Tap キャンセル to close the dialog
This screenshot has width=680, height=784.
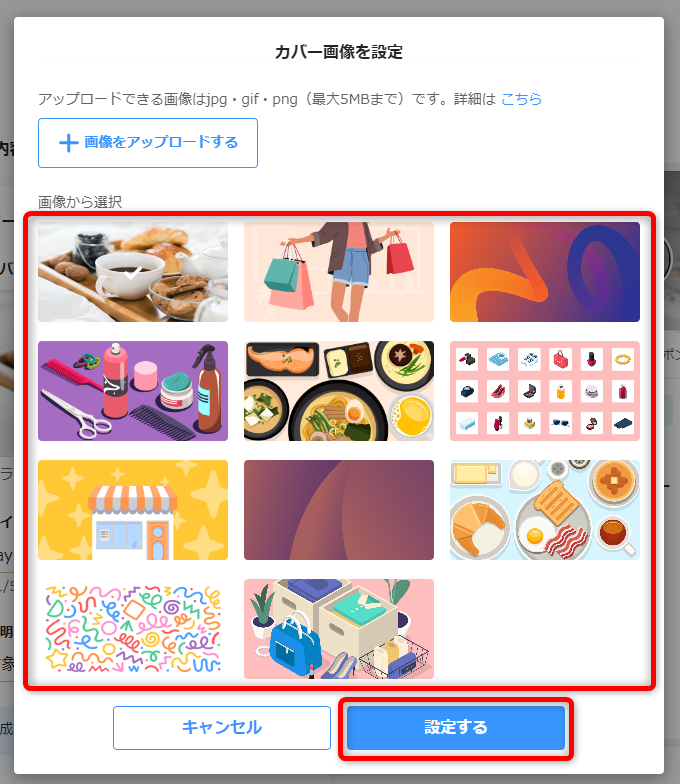click(x=222, y=727)
